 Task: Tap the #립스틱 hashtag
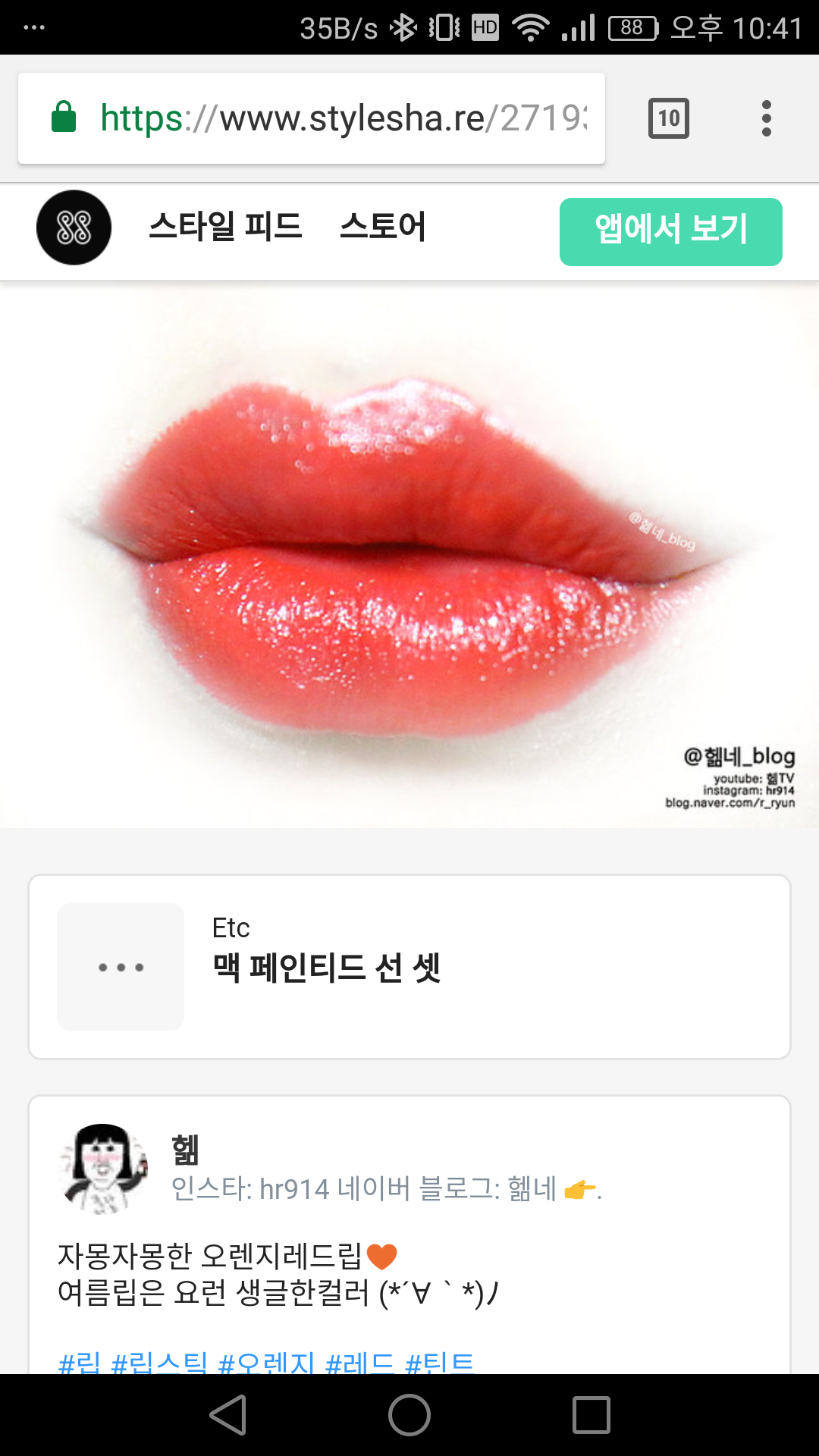click(x=159, y=1363)
